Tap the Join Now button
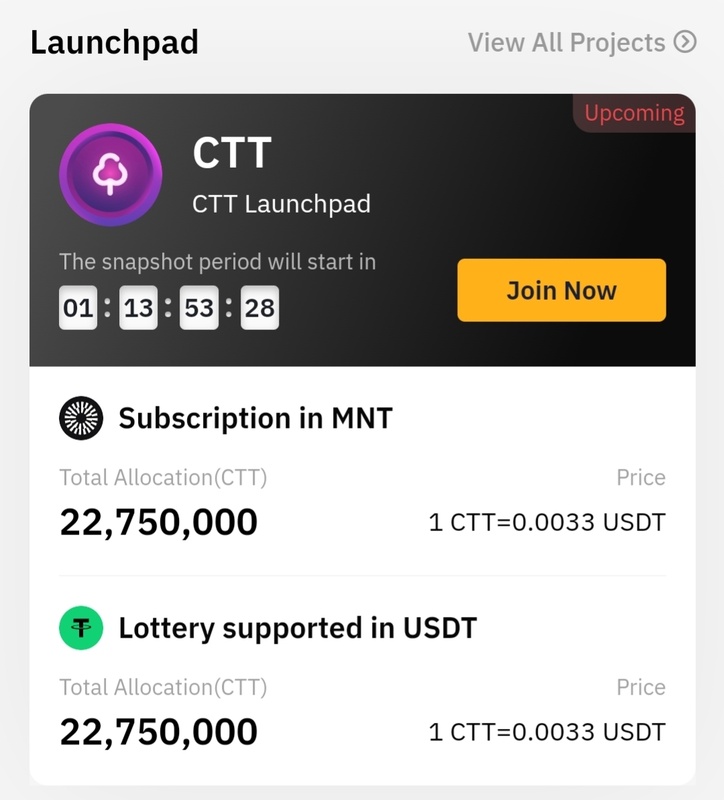Viewport: 724px width, 800px height. [561, 291]
